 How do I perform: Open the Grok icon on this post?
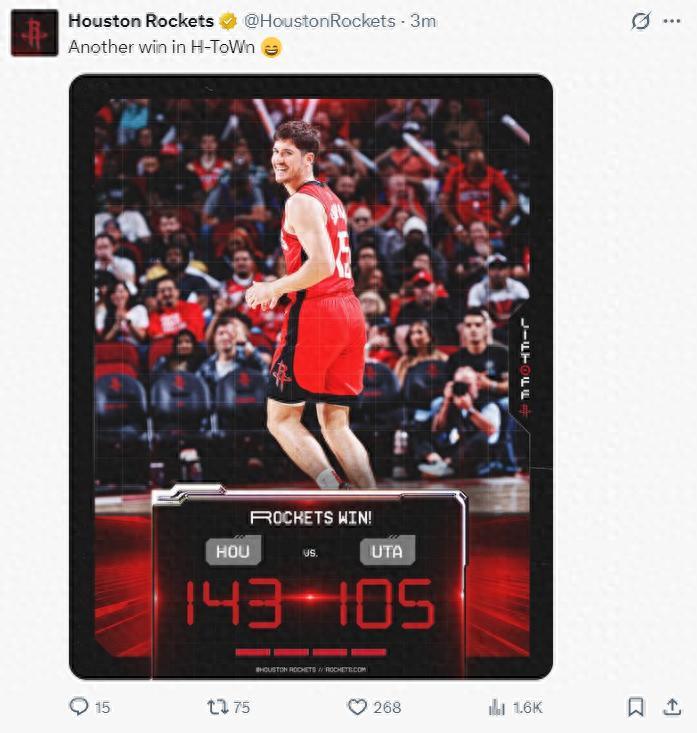[641, 21]
